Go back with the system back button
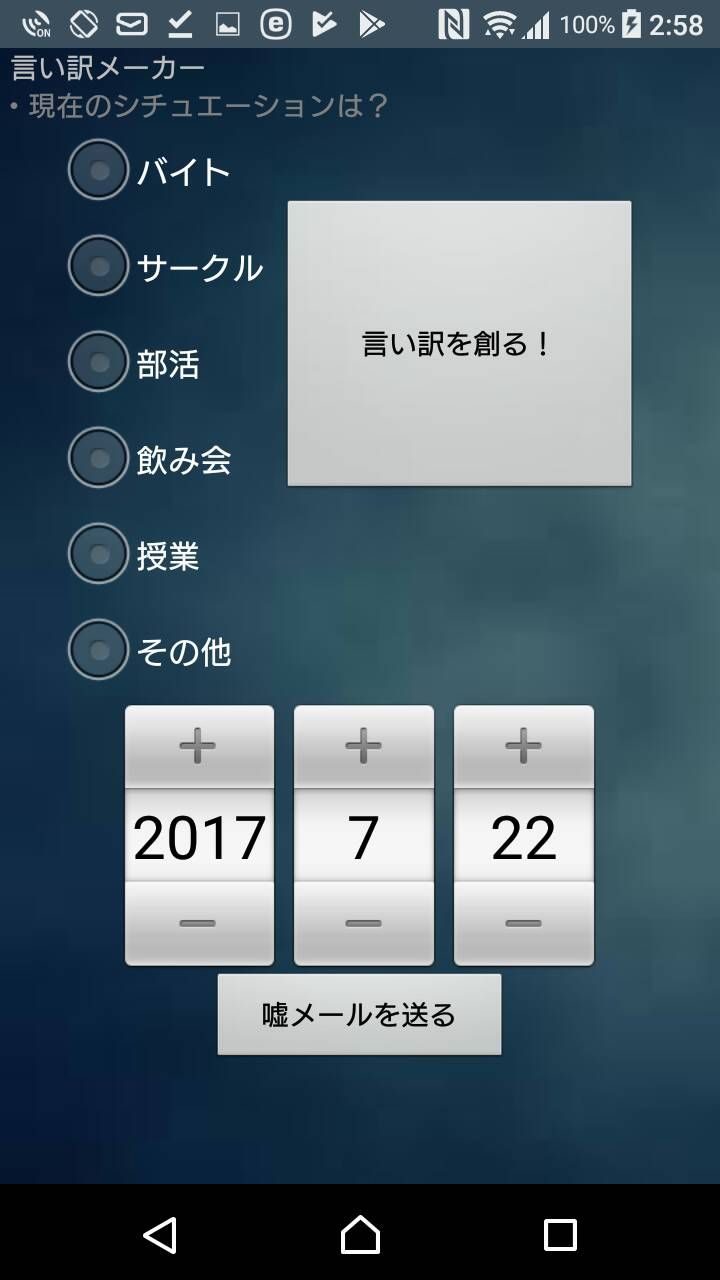This screenshot has width=720, height=1280. tap(160, 1234)
